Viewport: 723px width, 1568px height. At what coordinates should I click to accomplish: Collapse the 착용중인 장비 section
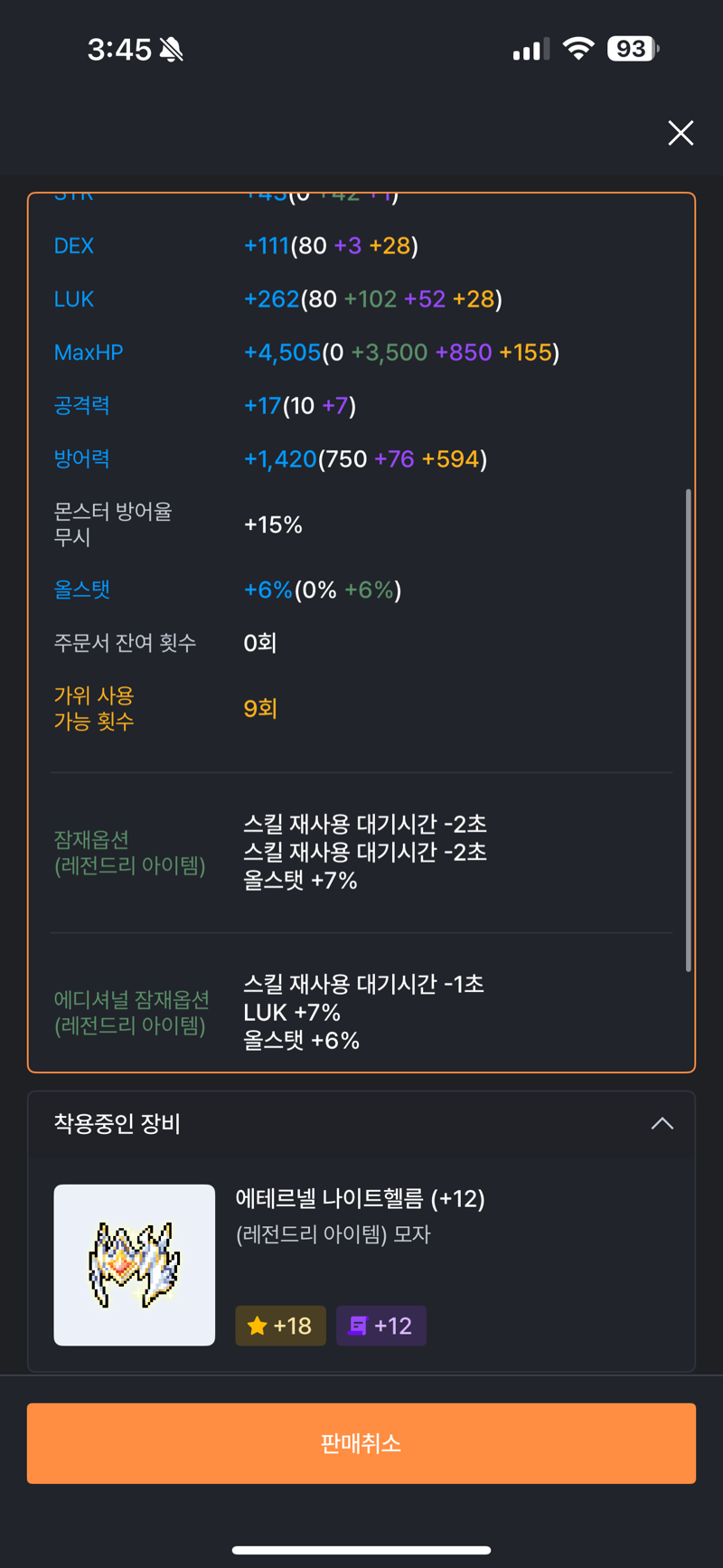(x=662, y=1123)
